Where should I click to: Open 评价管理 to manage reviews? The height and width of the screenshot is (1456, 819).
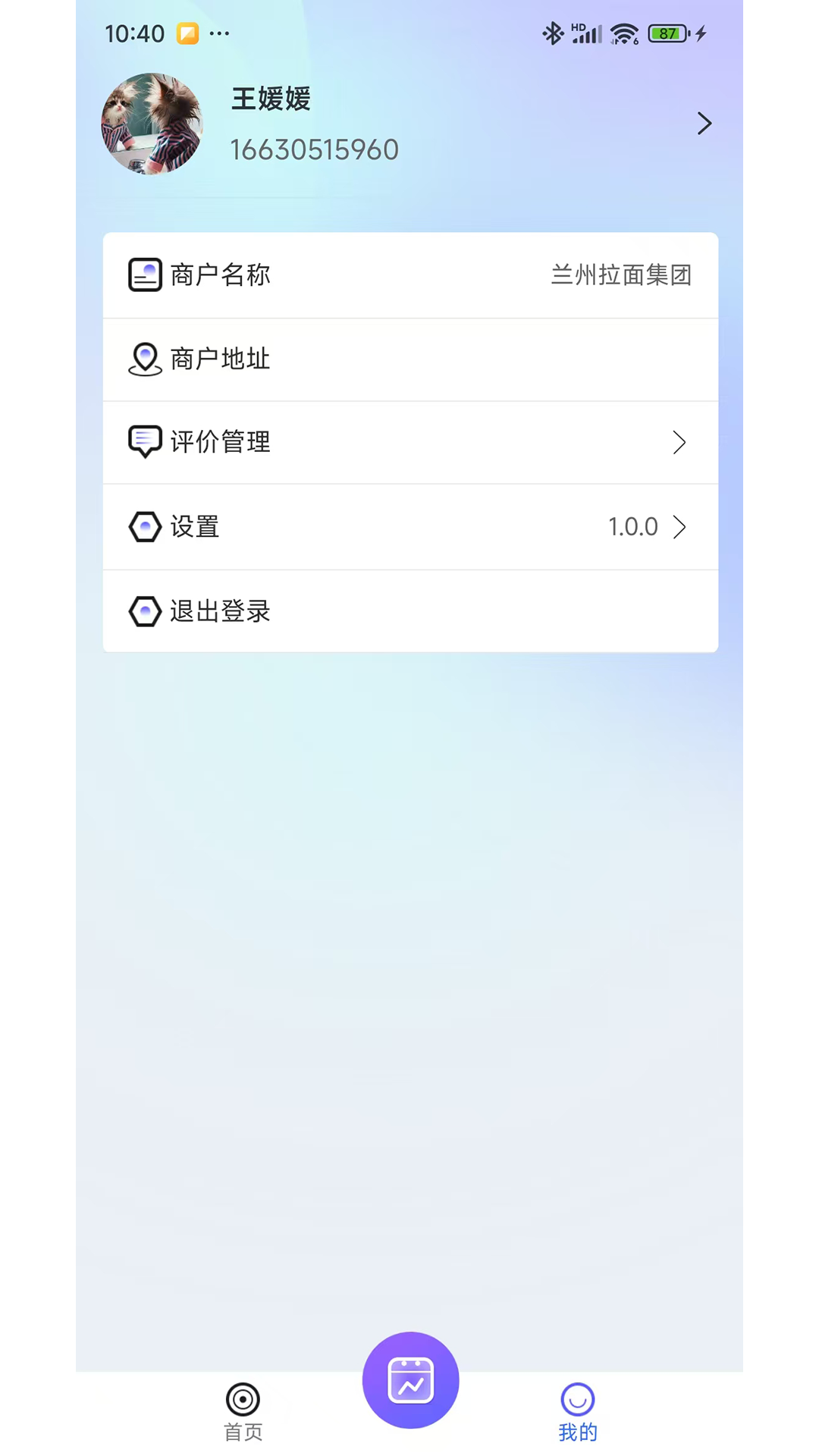[220, 442]
